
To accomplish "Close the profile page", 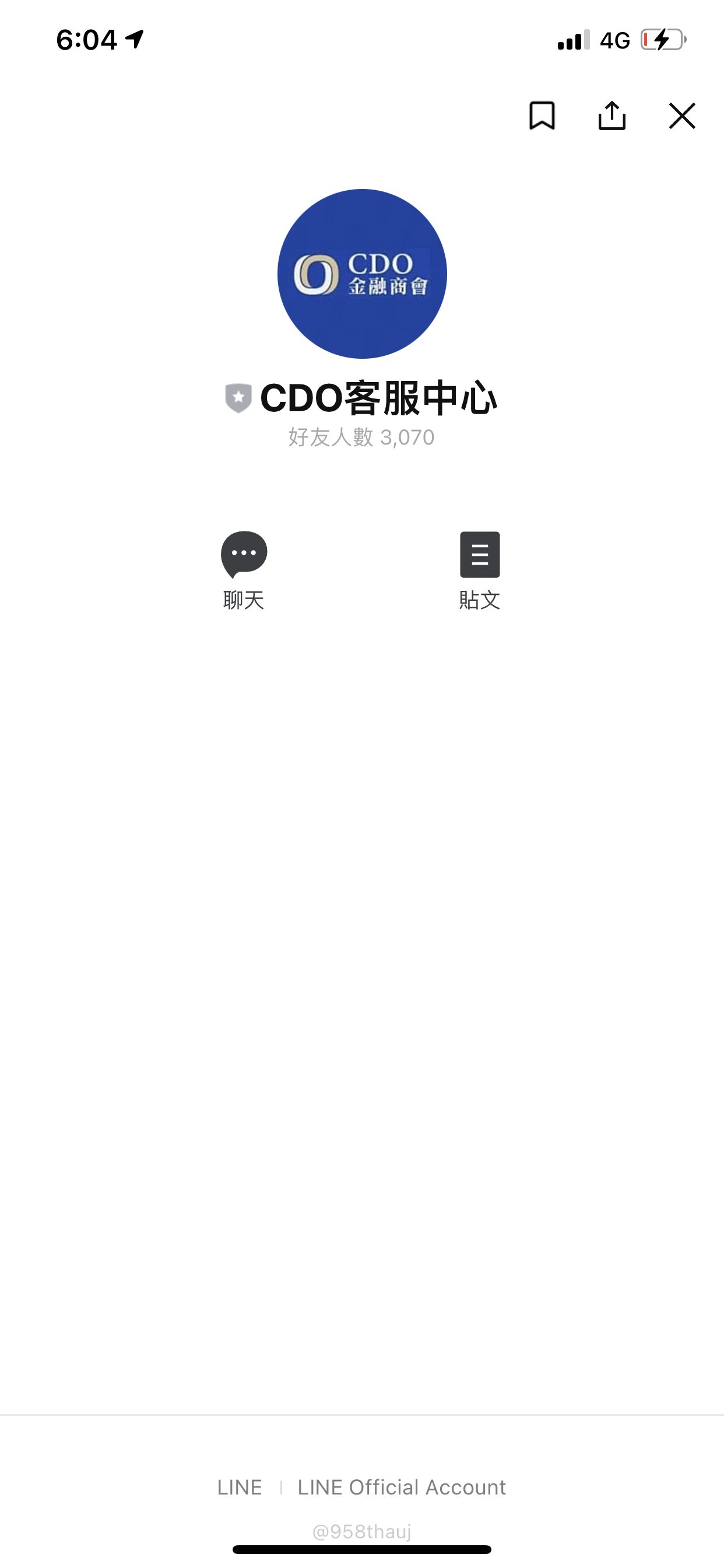I will click(x=681, y=116).
